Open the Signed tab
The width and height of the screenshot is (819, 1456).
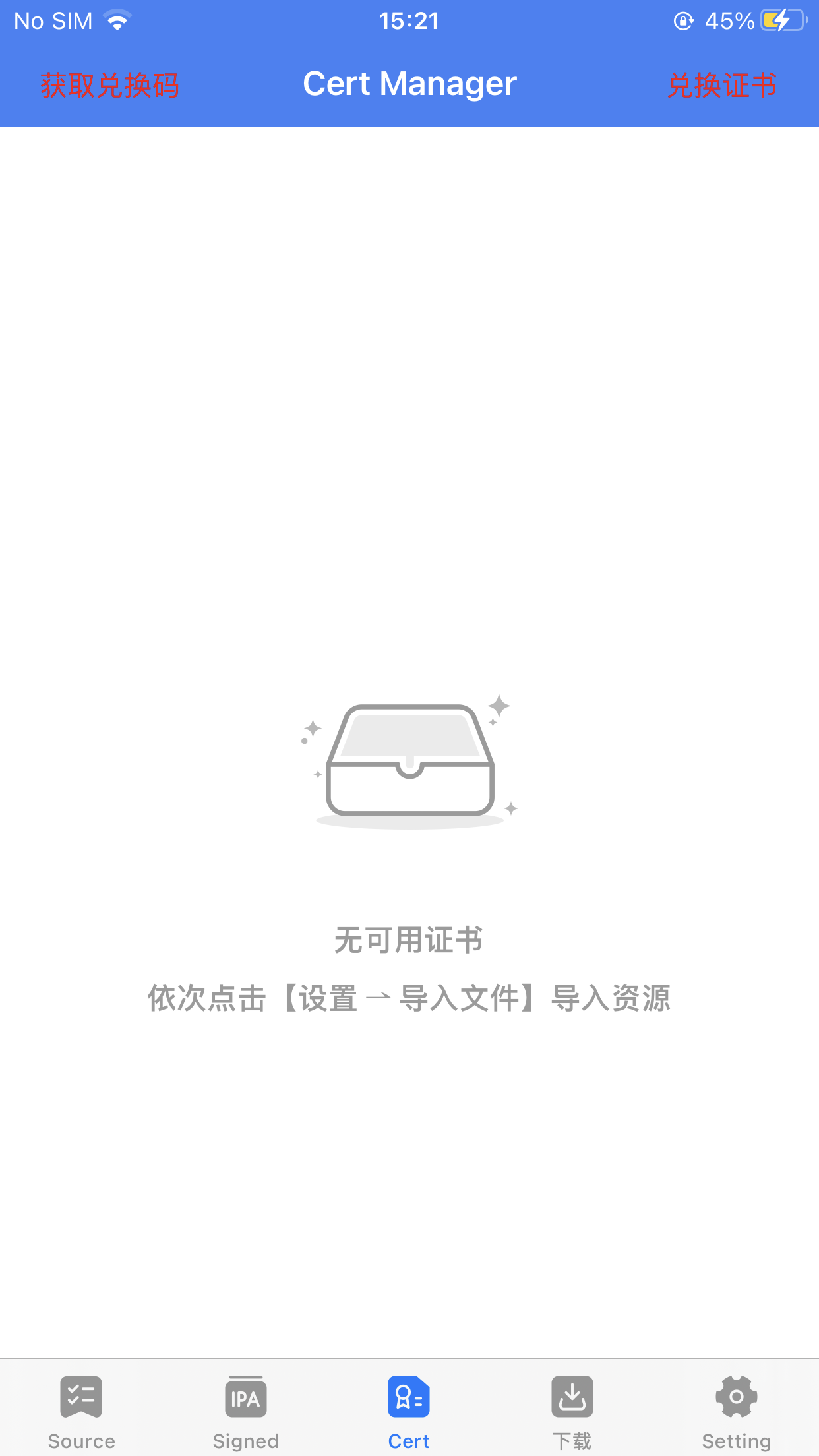tap(245, 1411)
